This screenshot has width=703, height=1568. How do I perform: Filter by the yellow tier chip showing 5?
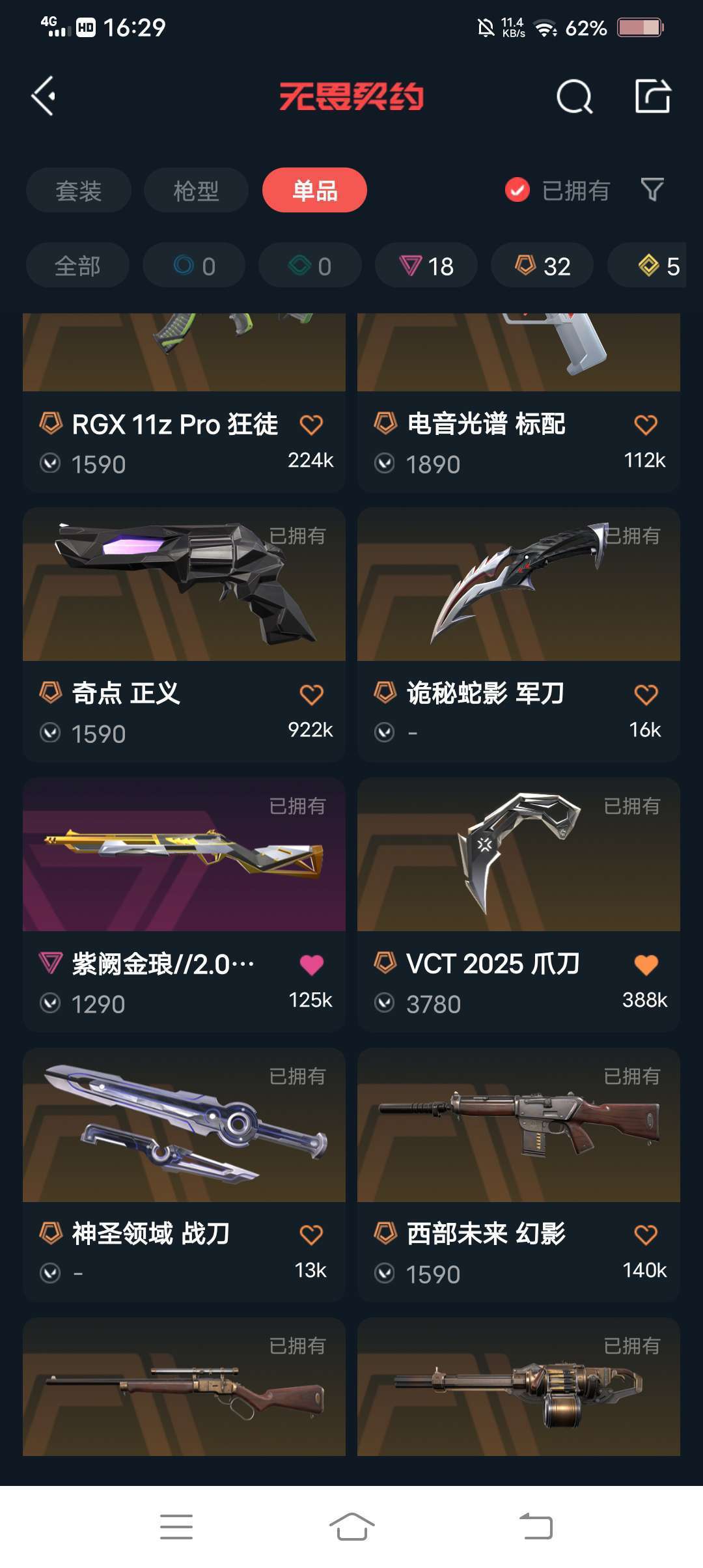click(657, 266)
